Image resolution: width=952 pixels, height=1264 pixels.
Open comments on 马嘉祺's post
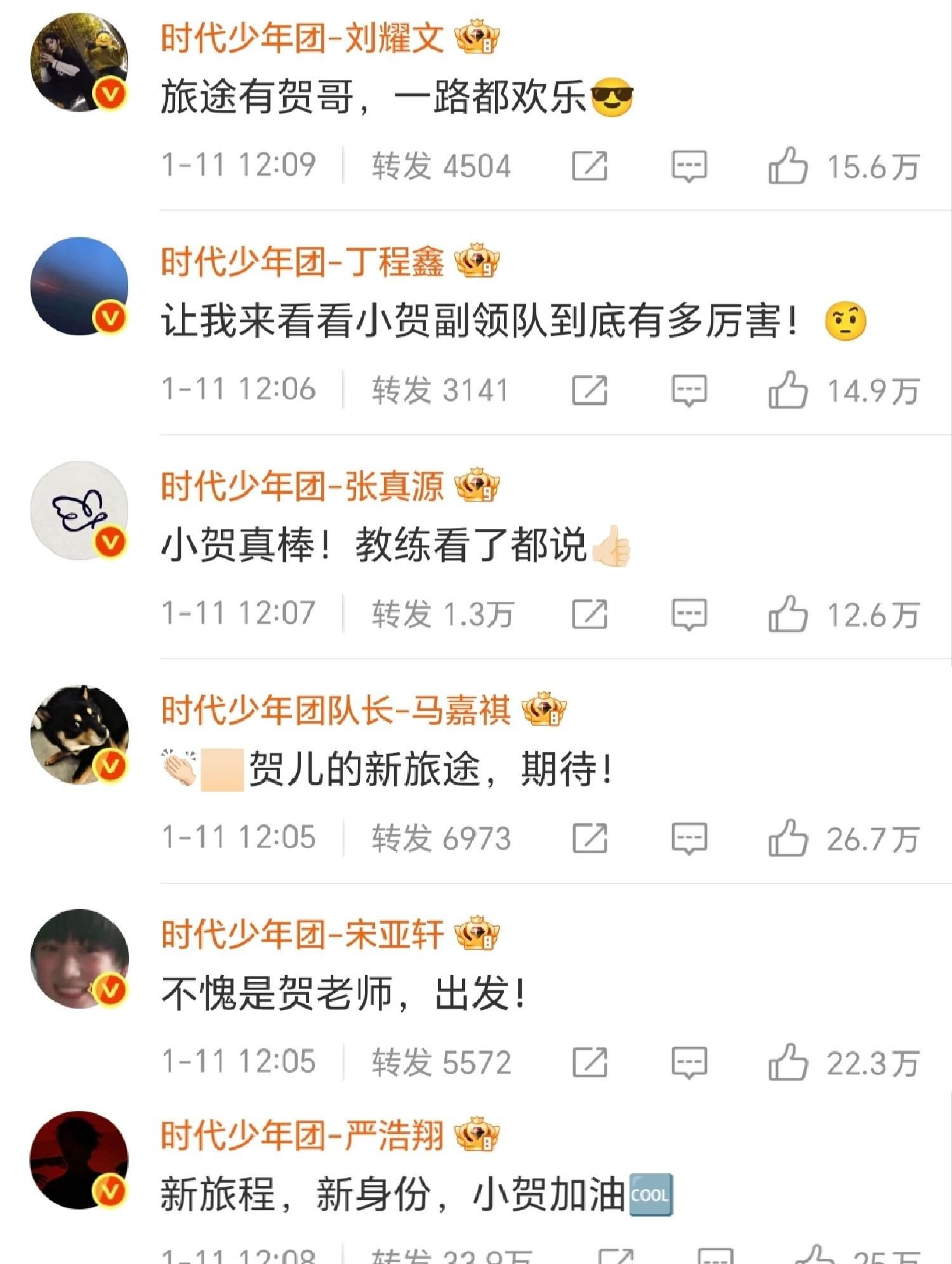(689, 839)
